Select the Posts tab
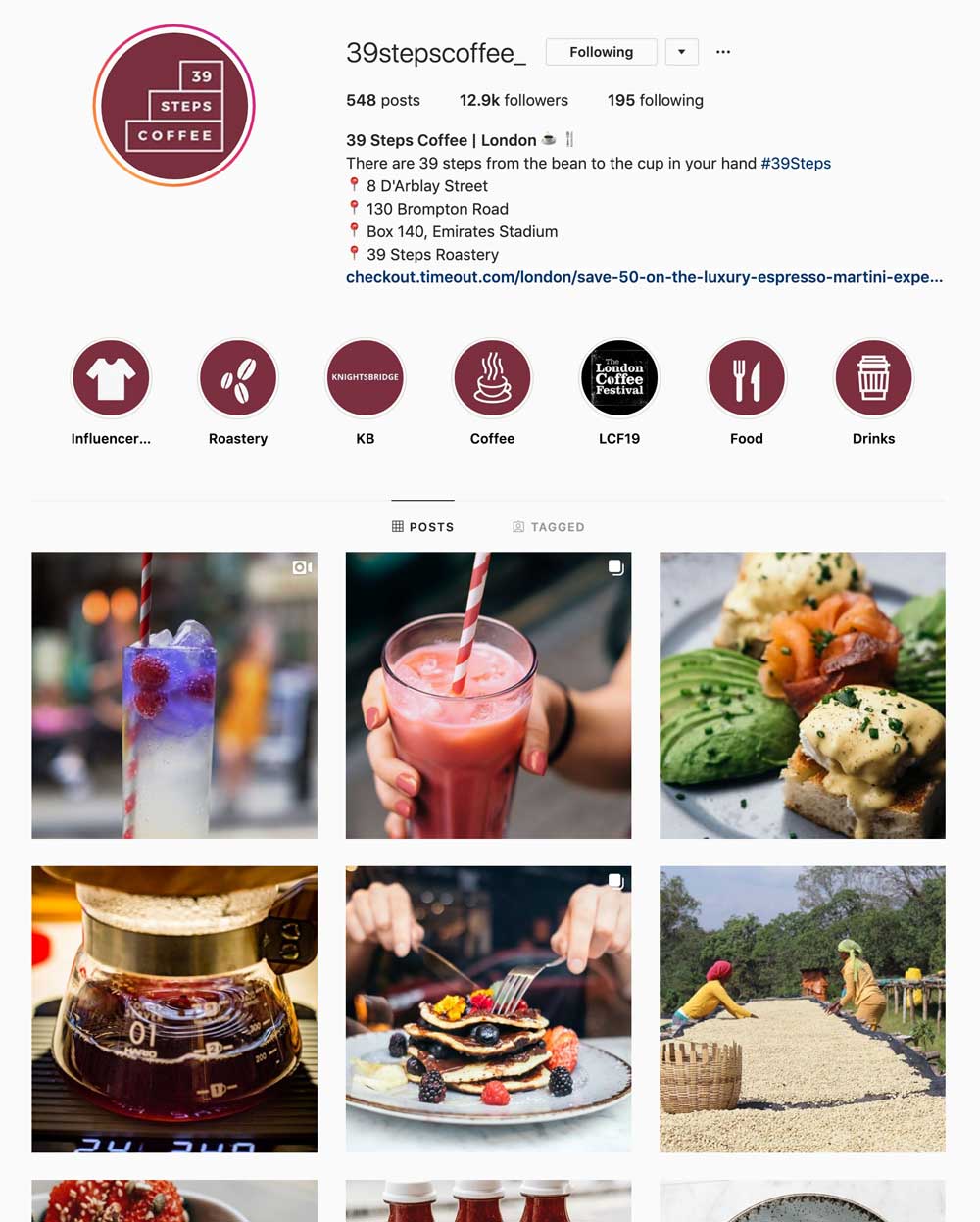980x1222 pixels. (422, 527)
